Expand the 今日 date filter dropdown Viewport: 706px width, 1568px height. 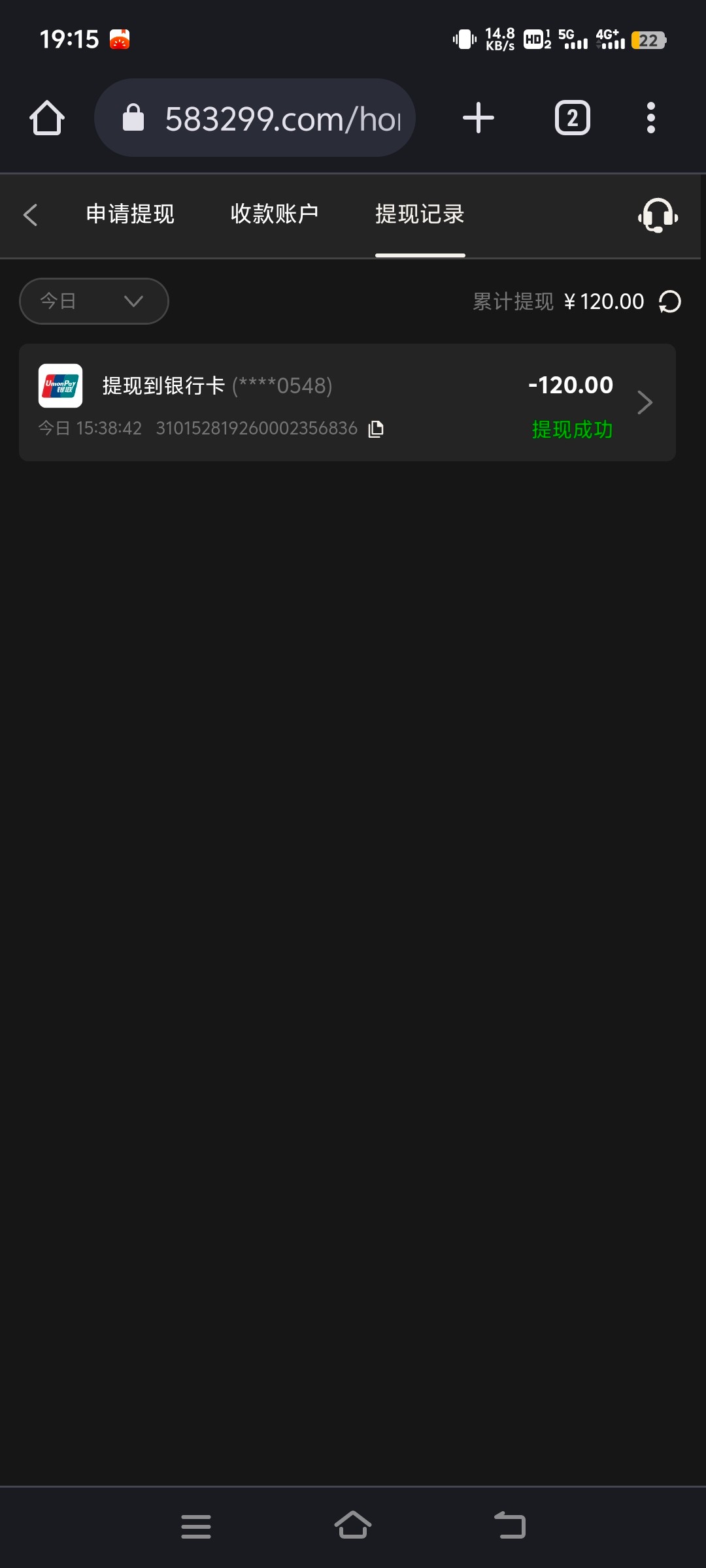point(94,301)
